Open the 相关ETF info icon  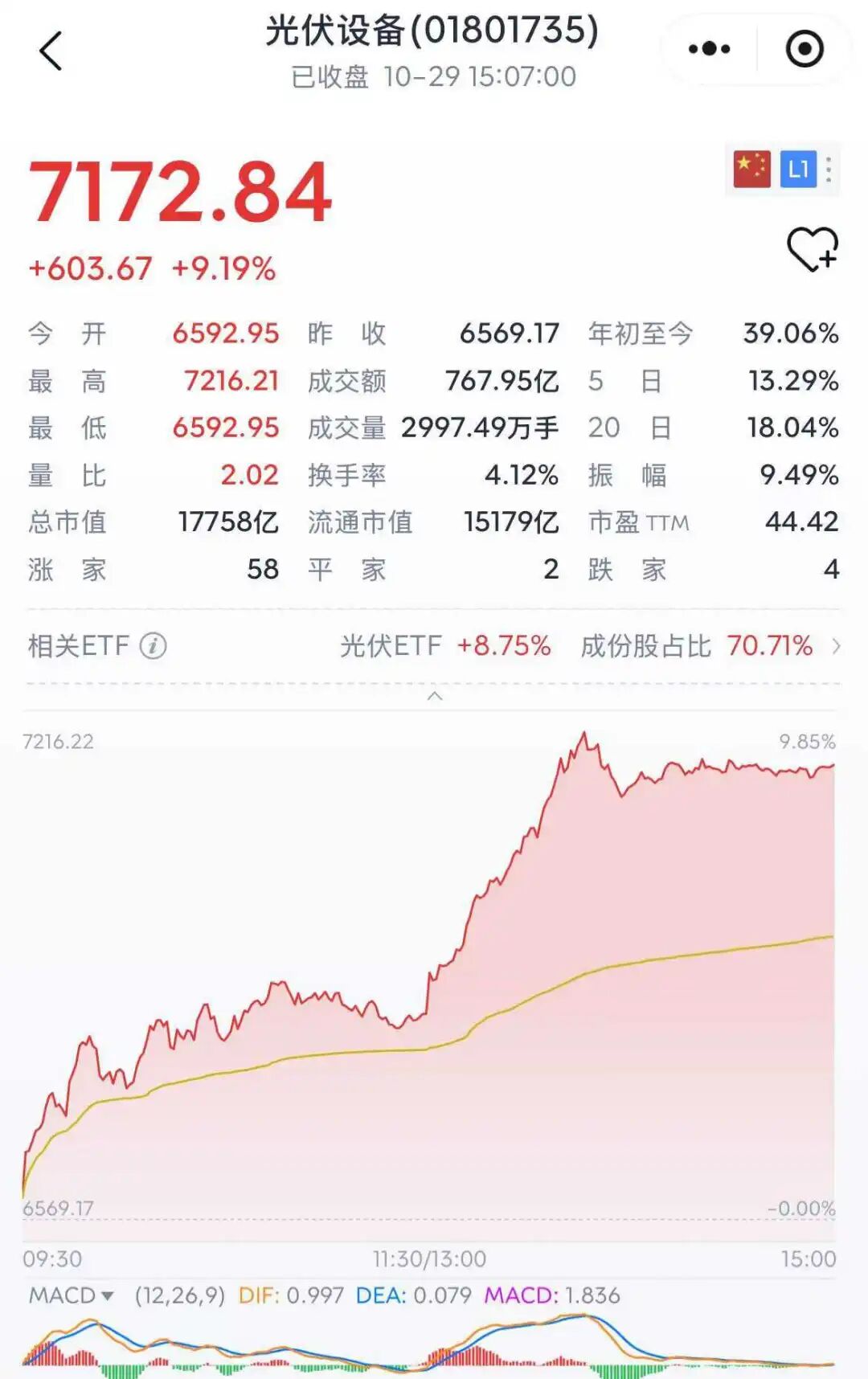click(x=153, y=645)
